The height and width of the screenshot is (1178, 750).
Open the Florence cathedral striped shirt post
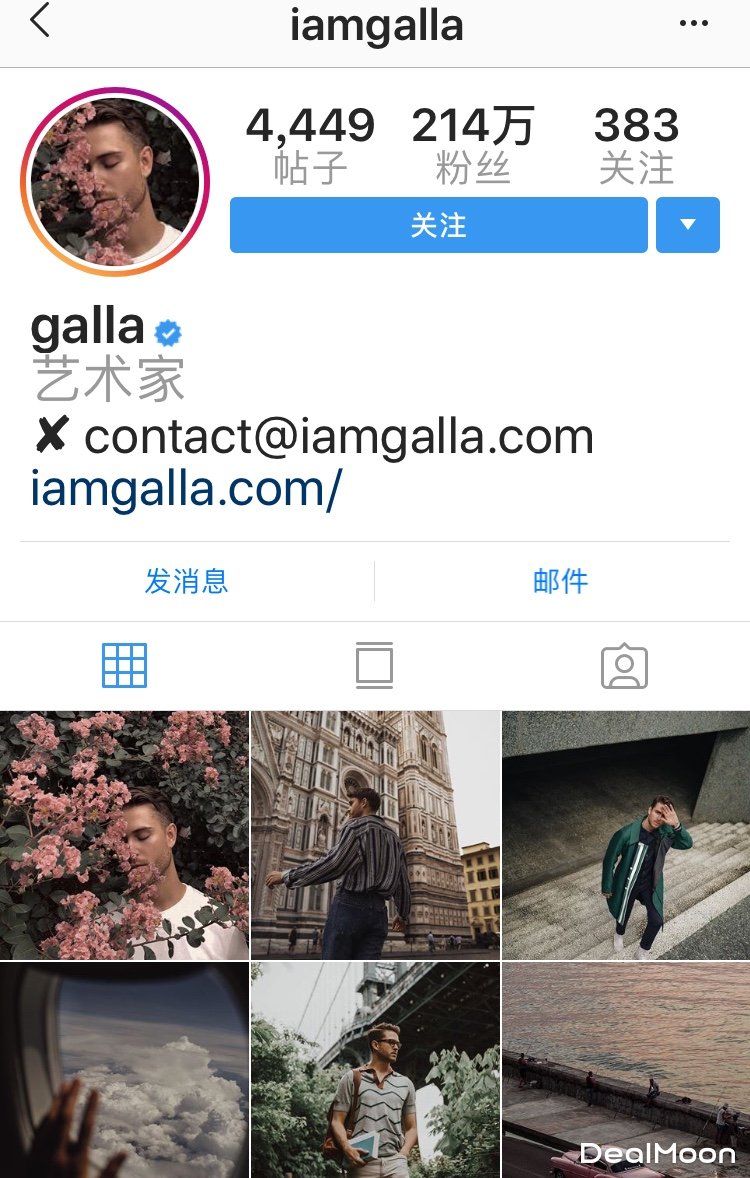(x=375, y=835)
